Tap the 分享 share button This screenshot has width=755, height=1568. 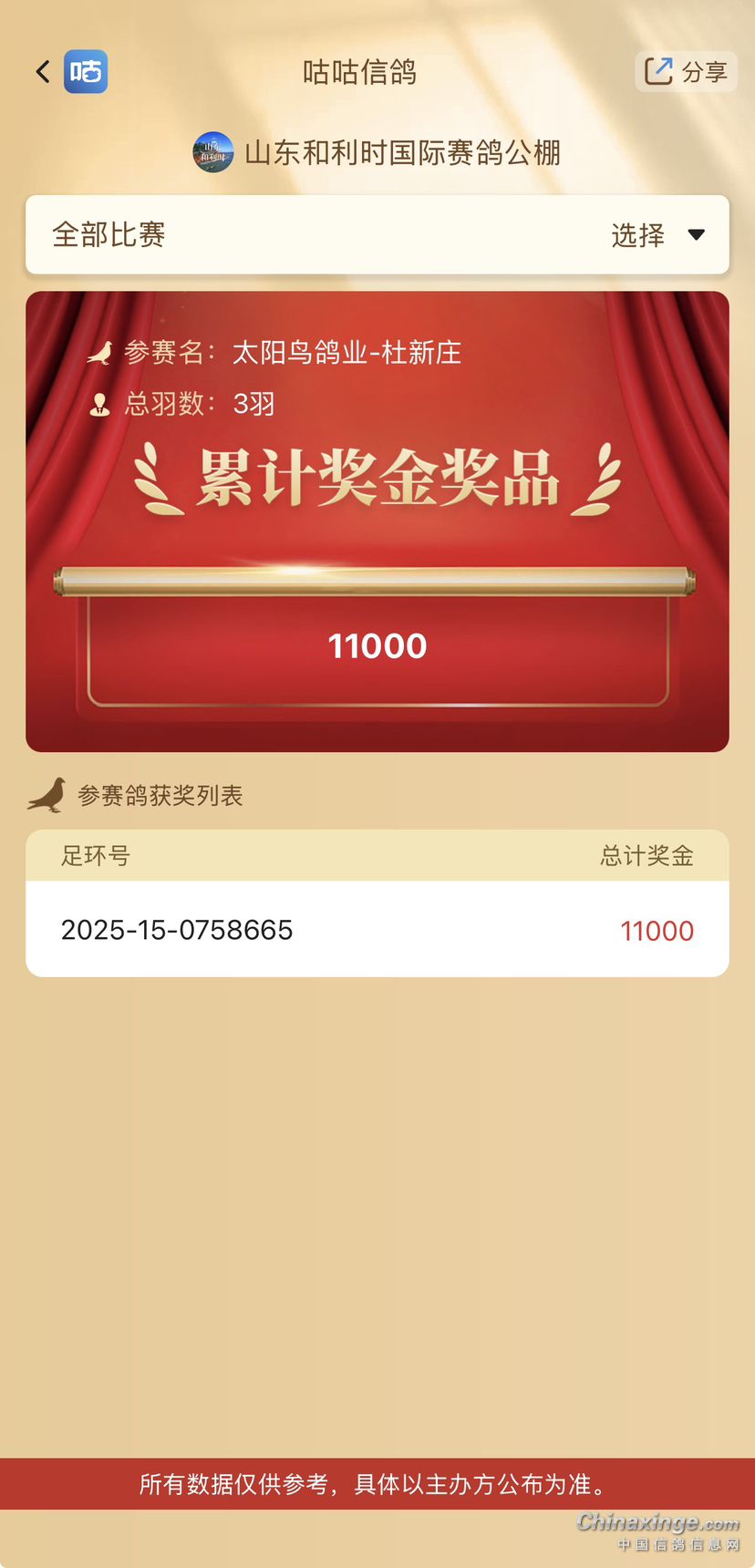[x=686, y=71]
